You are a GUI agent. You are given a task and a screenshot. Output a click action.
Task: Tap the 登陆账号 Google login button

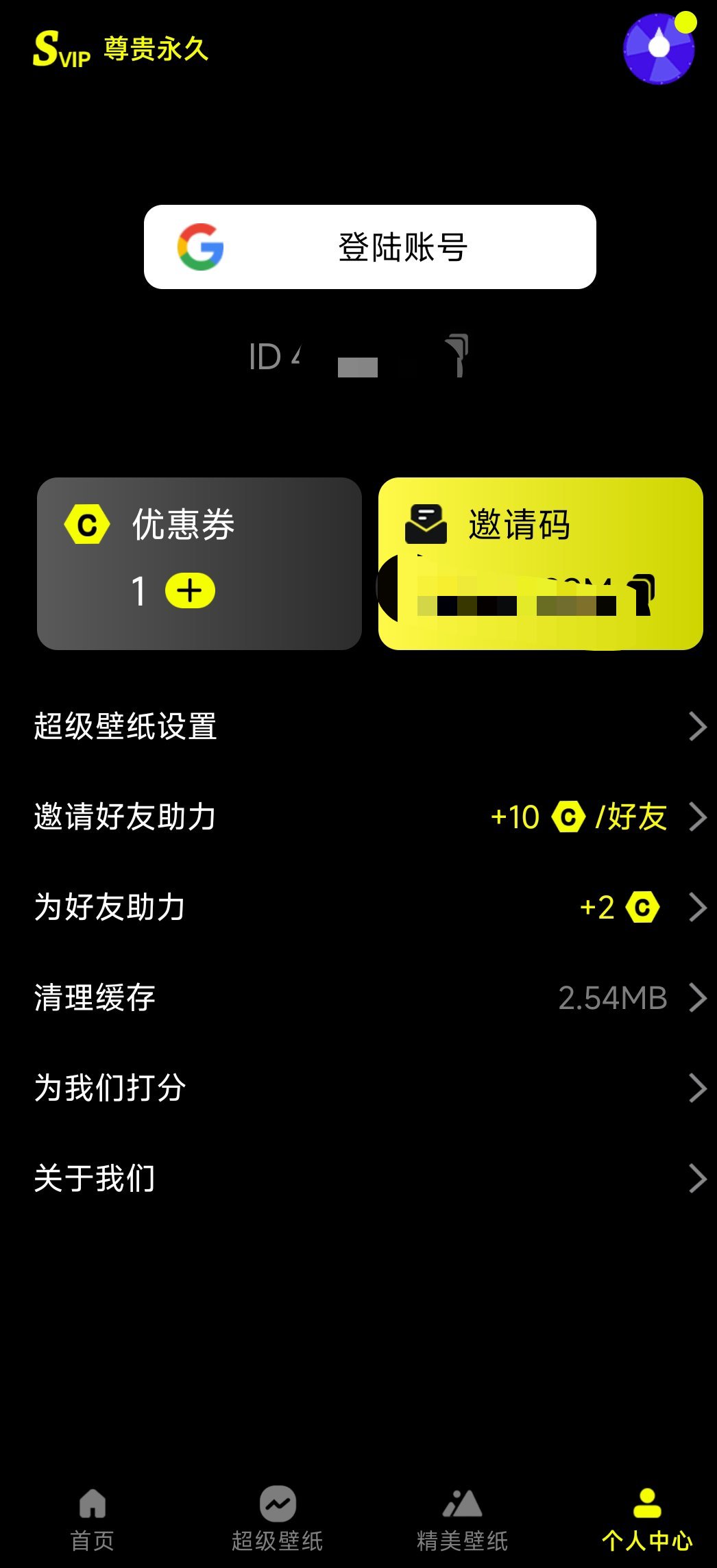coord(369,247)
